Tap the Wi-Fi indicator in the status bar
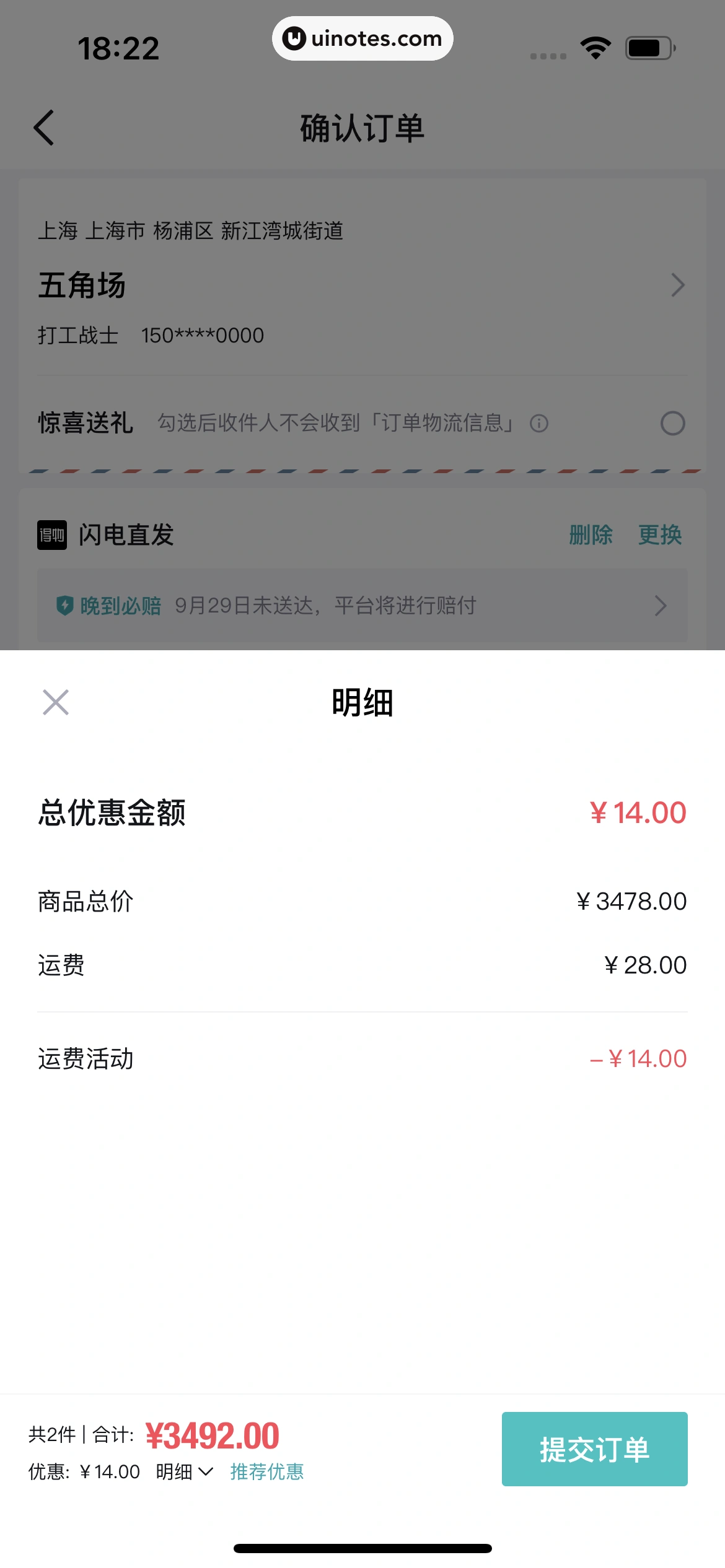725x1568 pixels. pyautogui.click(x=594, y=46)
